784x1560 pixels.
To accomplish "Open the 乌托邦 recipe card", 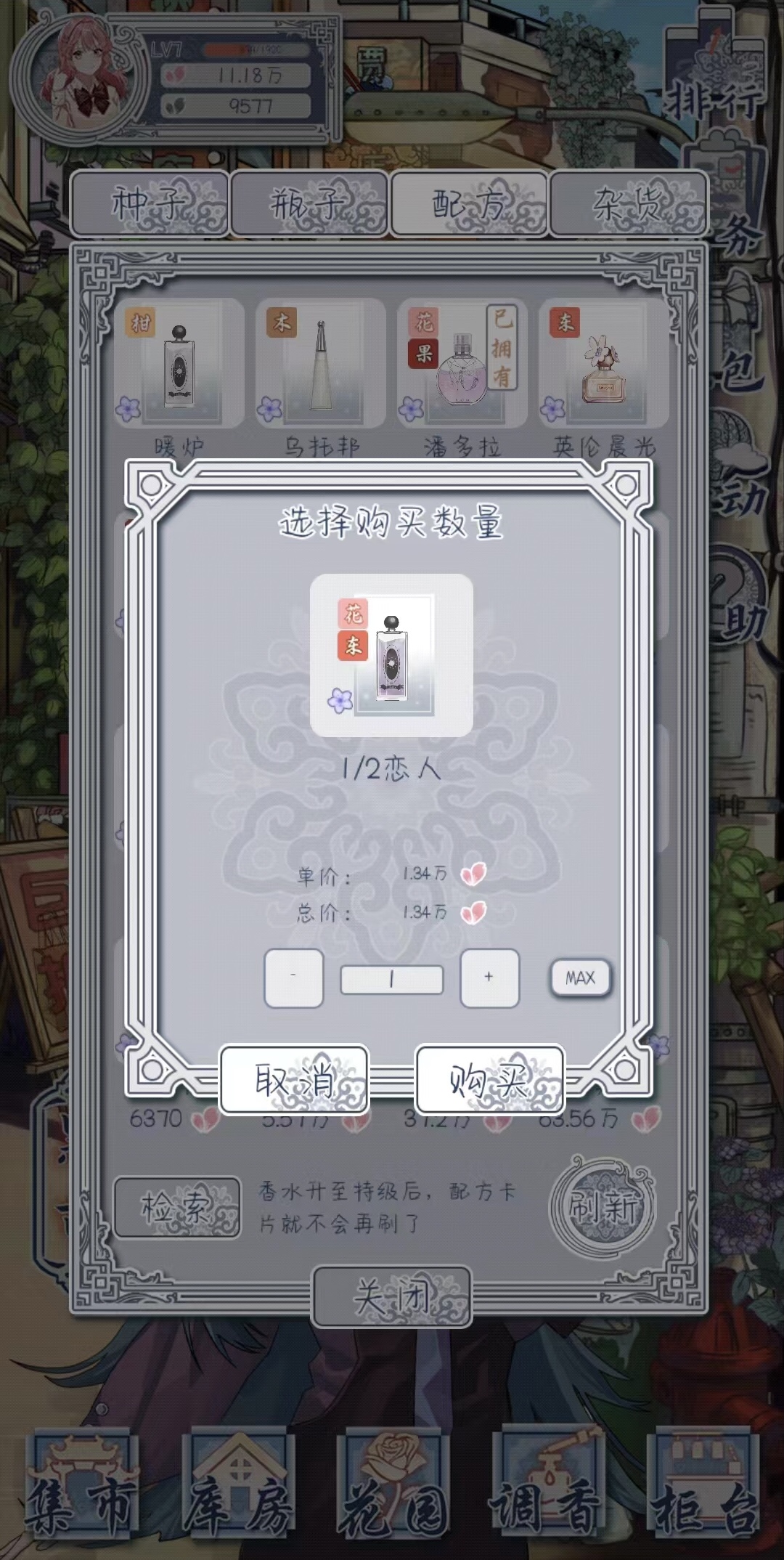I will tap(320, 363).
